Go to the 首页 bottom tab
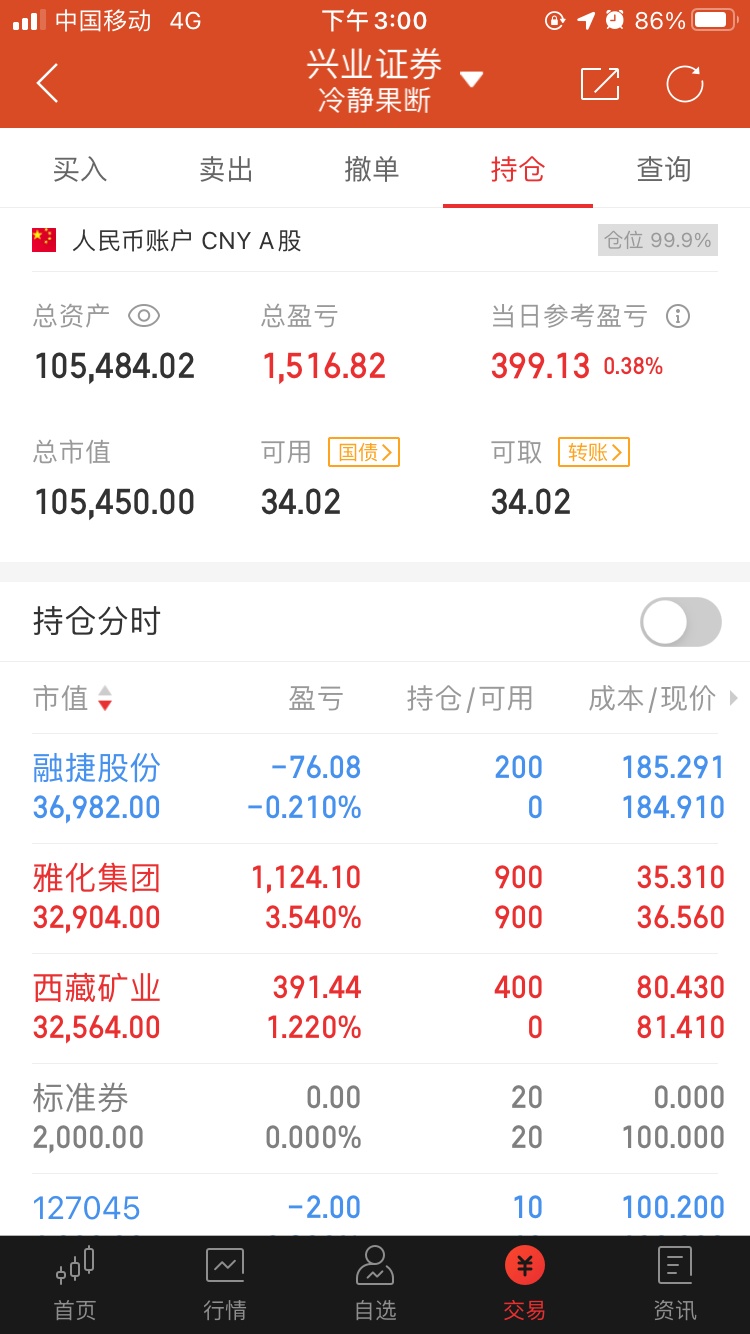The image size is (750, 1334). 75,1284
